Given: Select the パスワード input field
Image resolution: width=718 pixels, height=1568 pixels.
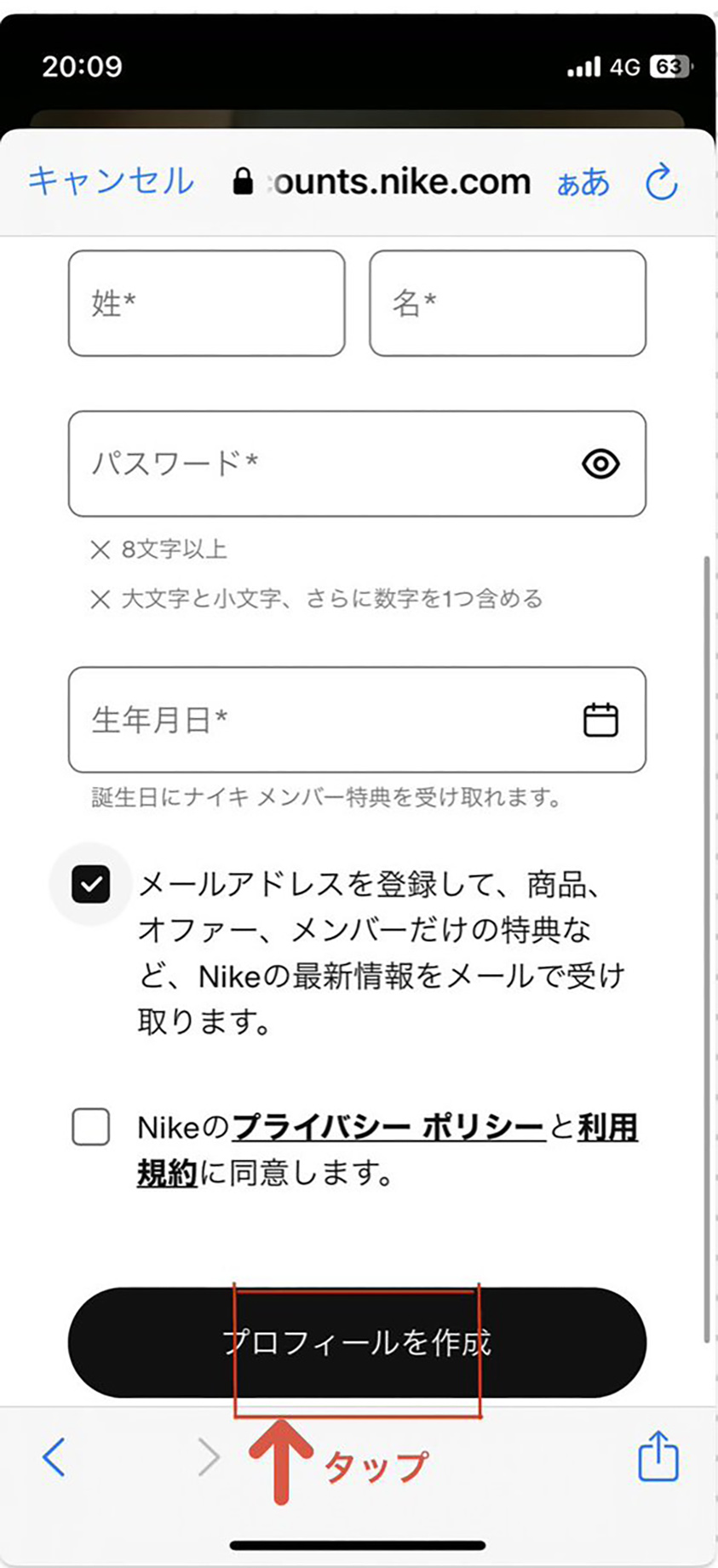Looking at the screenshot, I should click(357, 463).
